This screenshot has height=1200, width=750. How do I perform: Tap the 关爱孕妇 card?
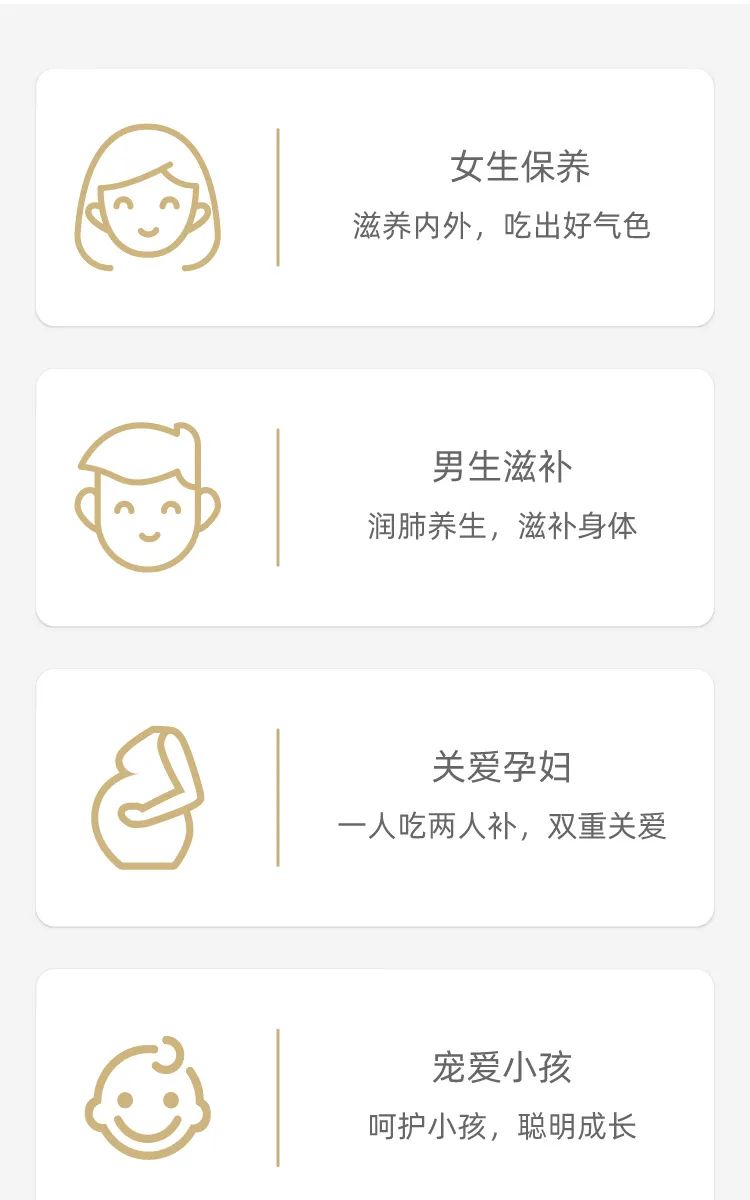pos(375,797)
